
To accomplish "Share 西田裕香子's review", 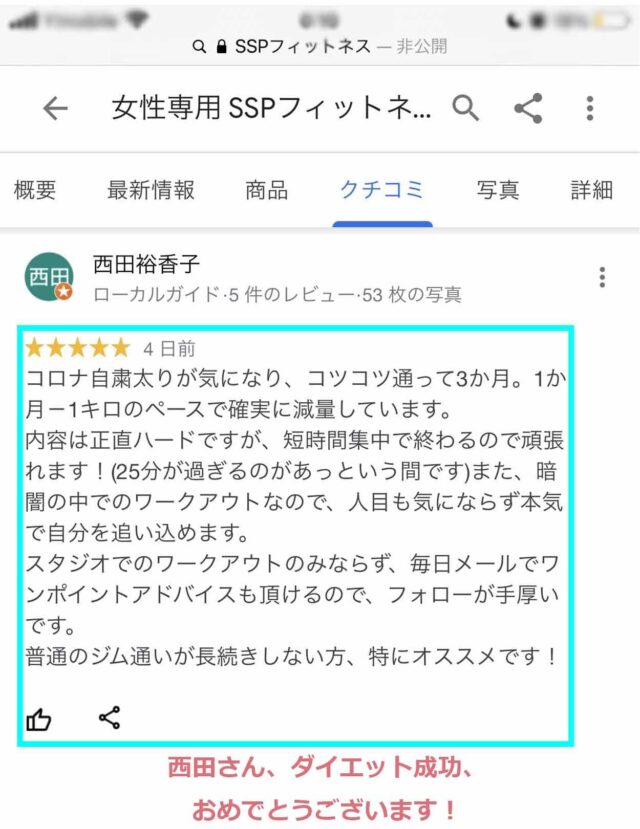I will pyautogui.click(x=110, y=717).
